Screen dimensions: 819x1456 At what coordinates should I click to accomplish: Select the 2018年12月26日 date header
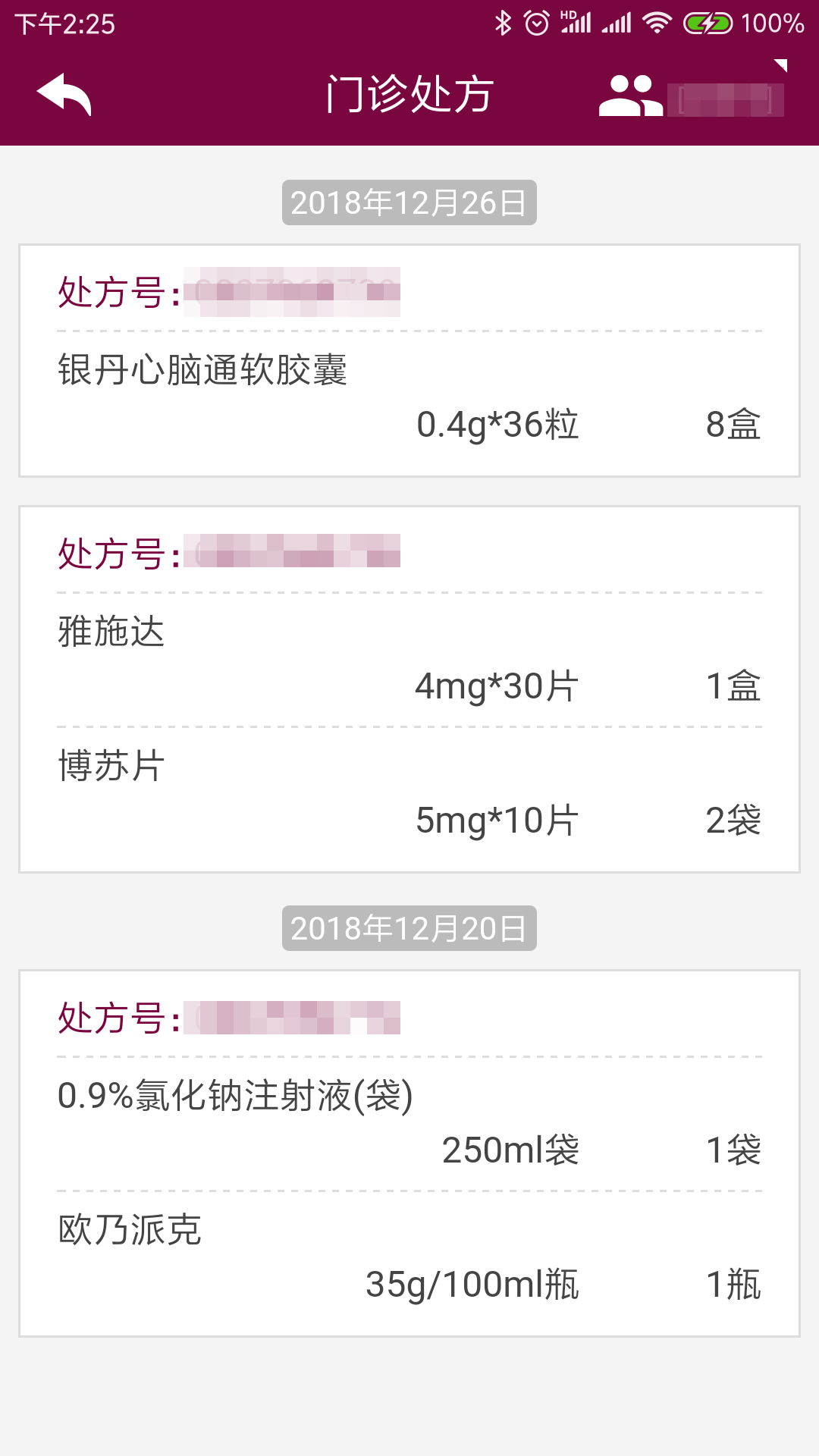click(409, 202)
